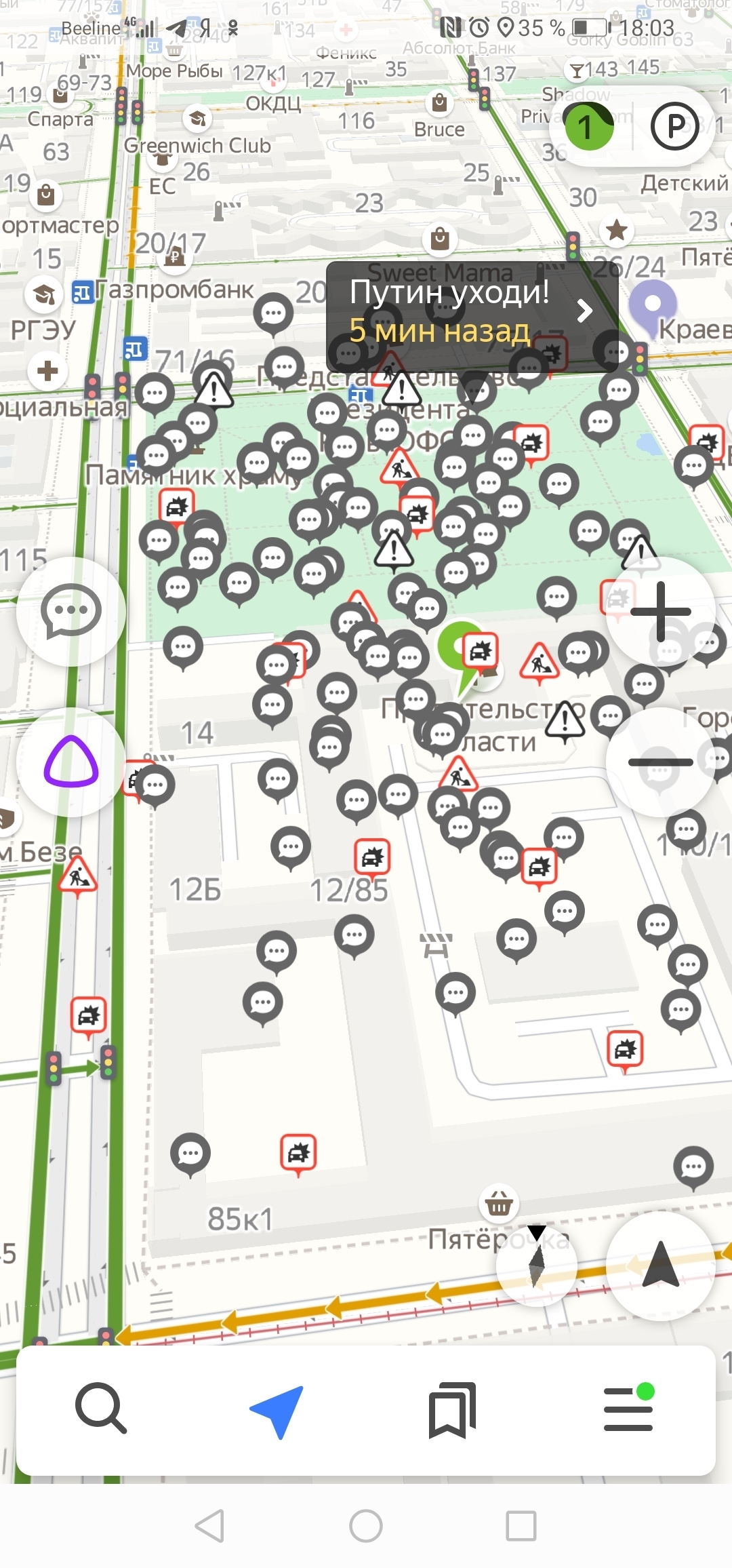Open roadworks marker near Беzе
Image resolution: width=732 pixels, height=1568 pixels.
tap(78, 876)
